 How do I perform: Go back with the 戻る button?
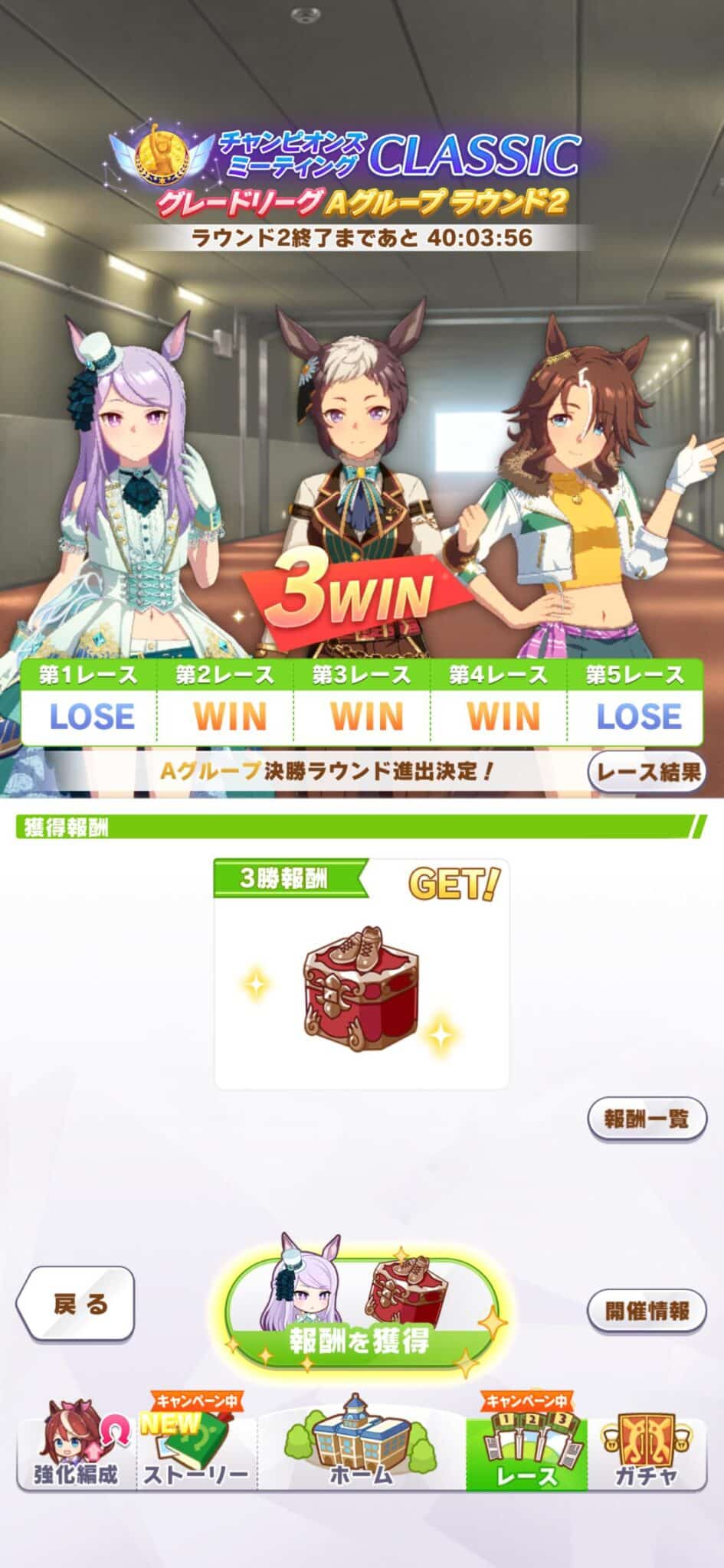77,1305
